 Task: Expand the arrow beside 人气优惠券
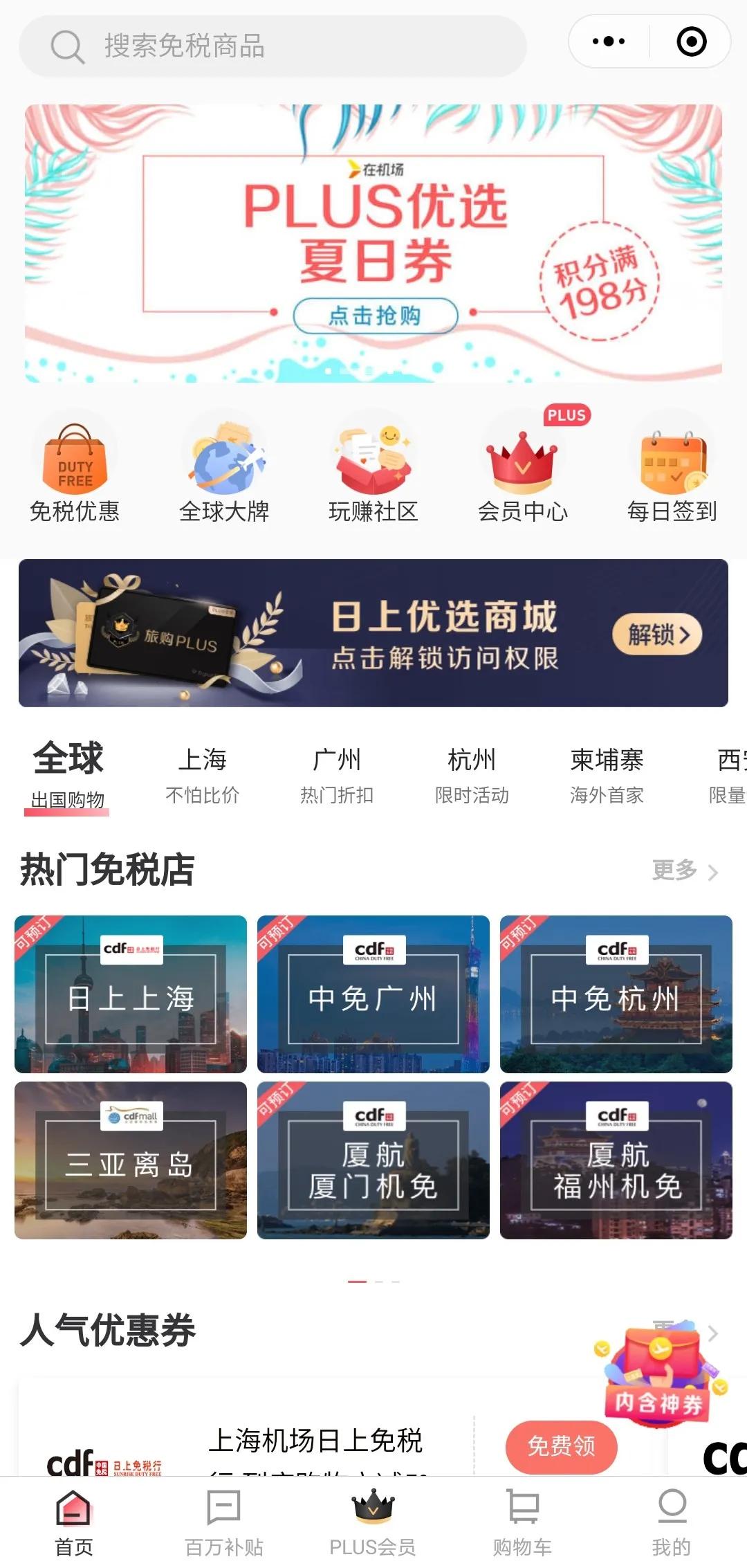tap(712, 1333)
